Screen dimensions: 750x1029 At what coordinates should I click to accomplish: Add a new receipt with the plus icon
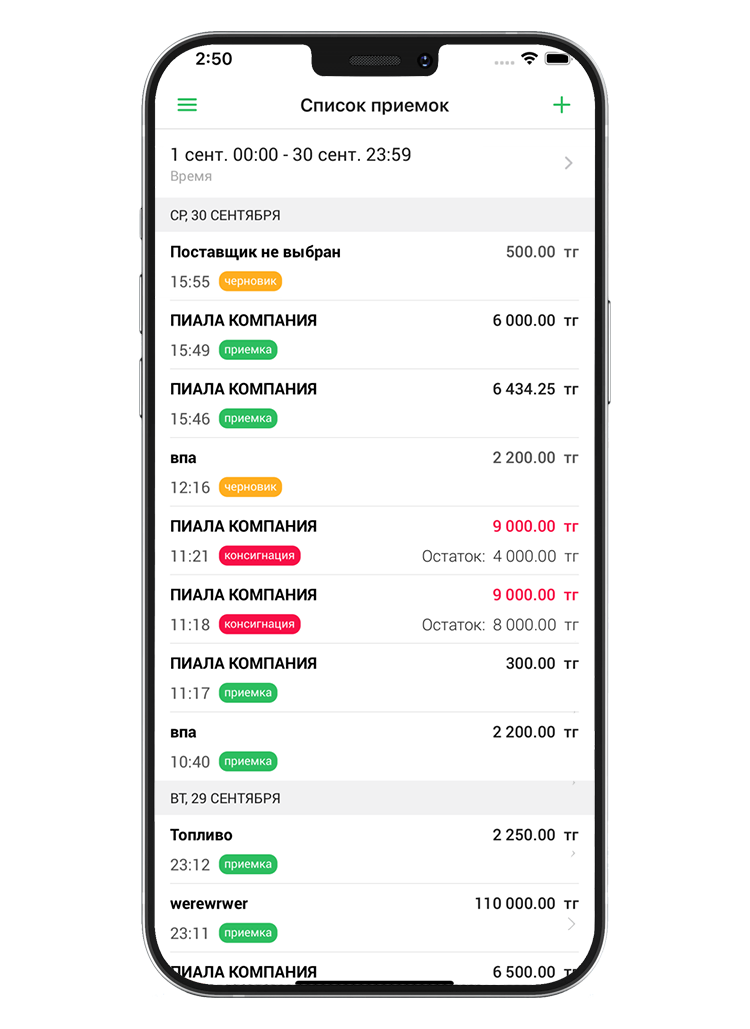click(x=562, y=105)
